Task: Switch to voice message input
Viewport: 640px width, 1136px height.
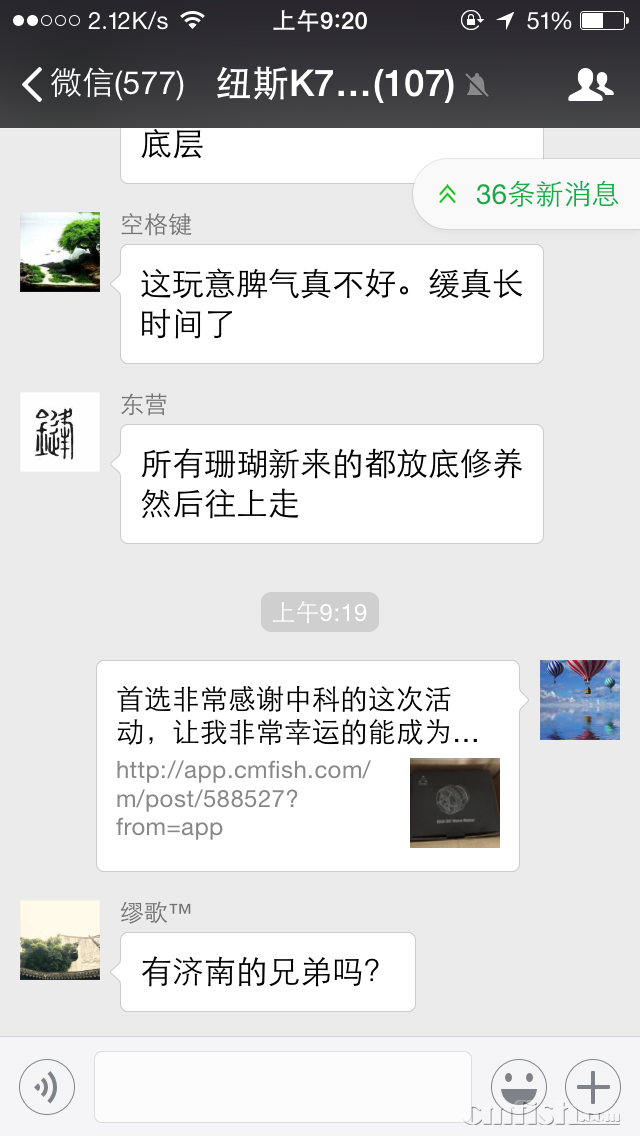Action: tap(47, 1086)
